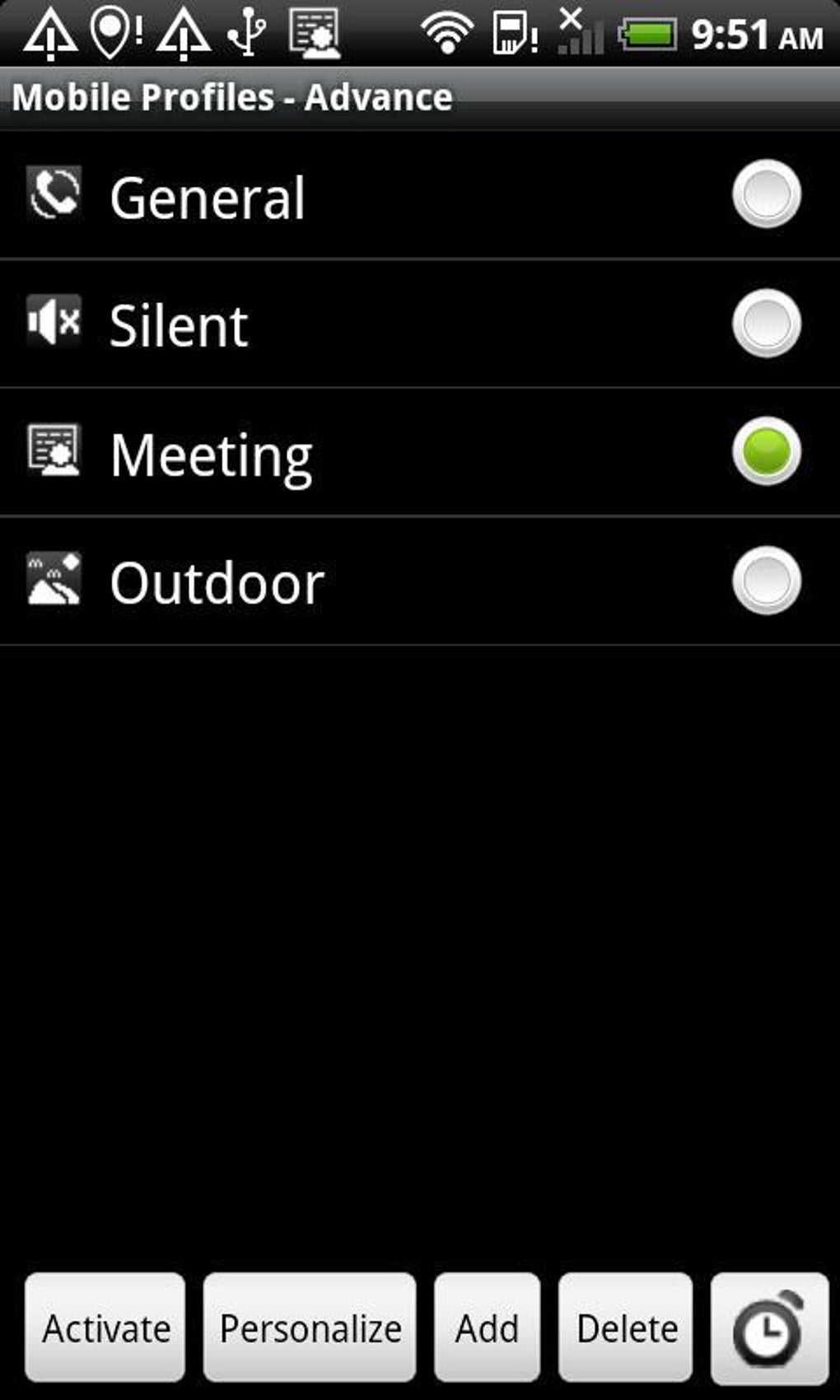This screenshot has height=1400, width=840.
Task: Select the General profile radio button
Action: point(766,194)
